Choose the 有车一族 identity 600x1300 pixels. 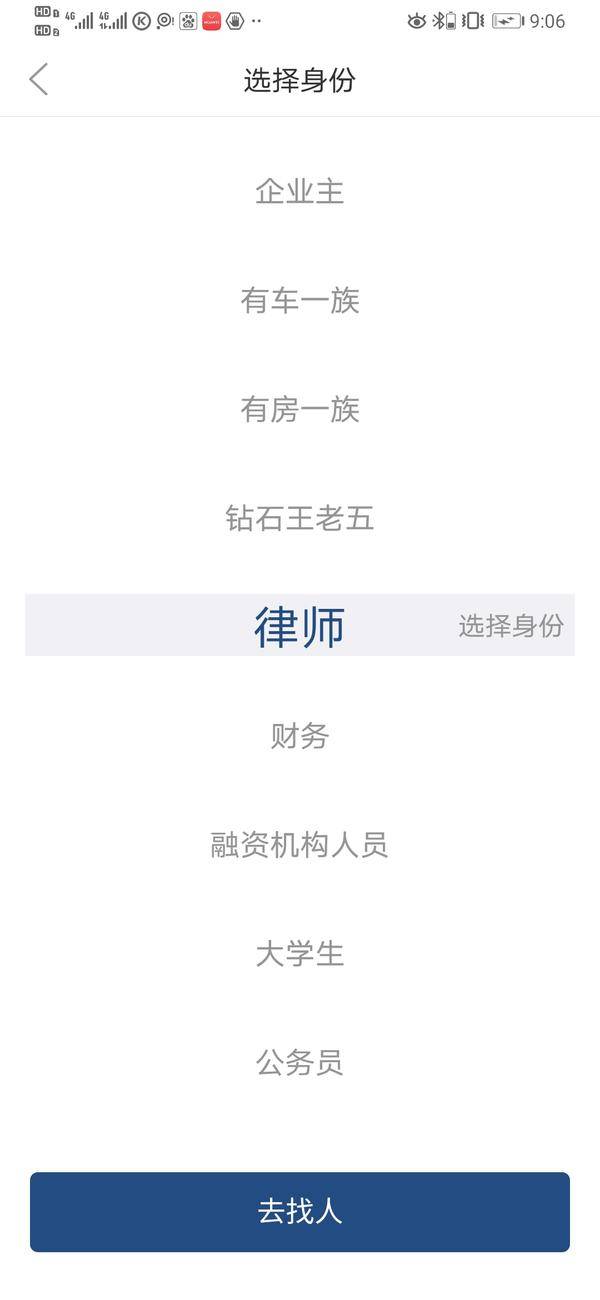tap(300, 300)
